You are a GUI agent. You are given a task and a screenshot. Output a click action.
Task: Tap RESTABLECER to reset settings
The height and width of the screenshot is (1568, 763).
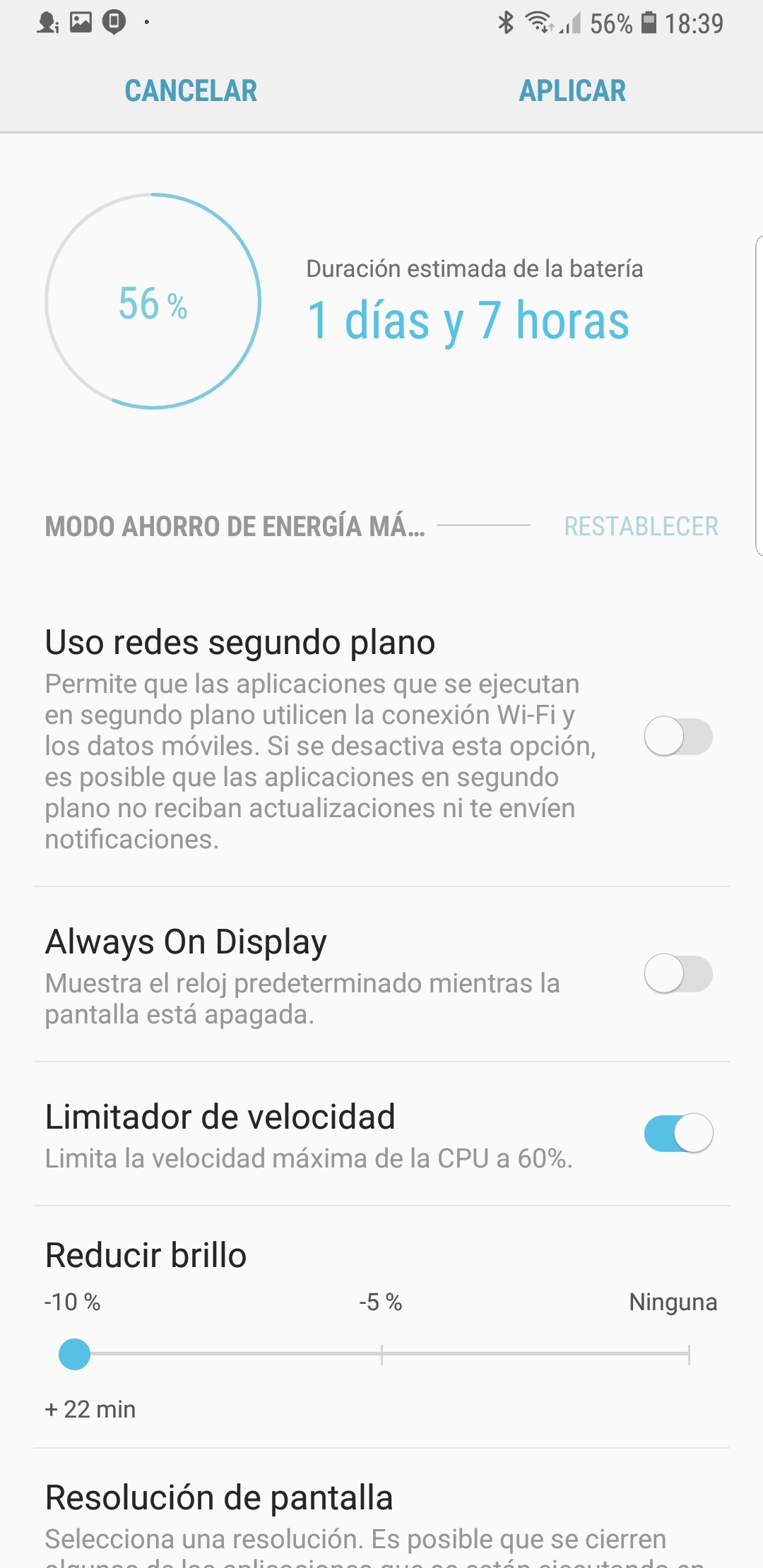(641, 526)
